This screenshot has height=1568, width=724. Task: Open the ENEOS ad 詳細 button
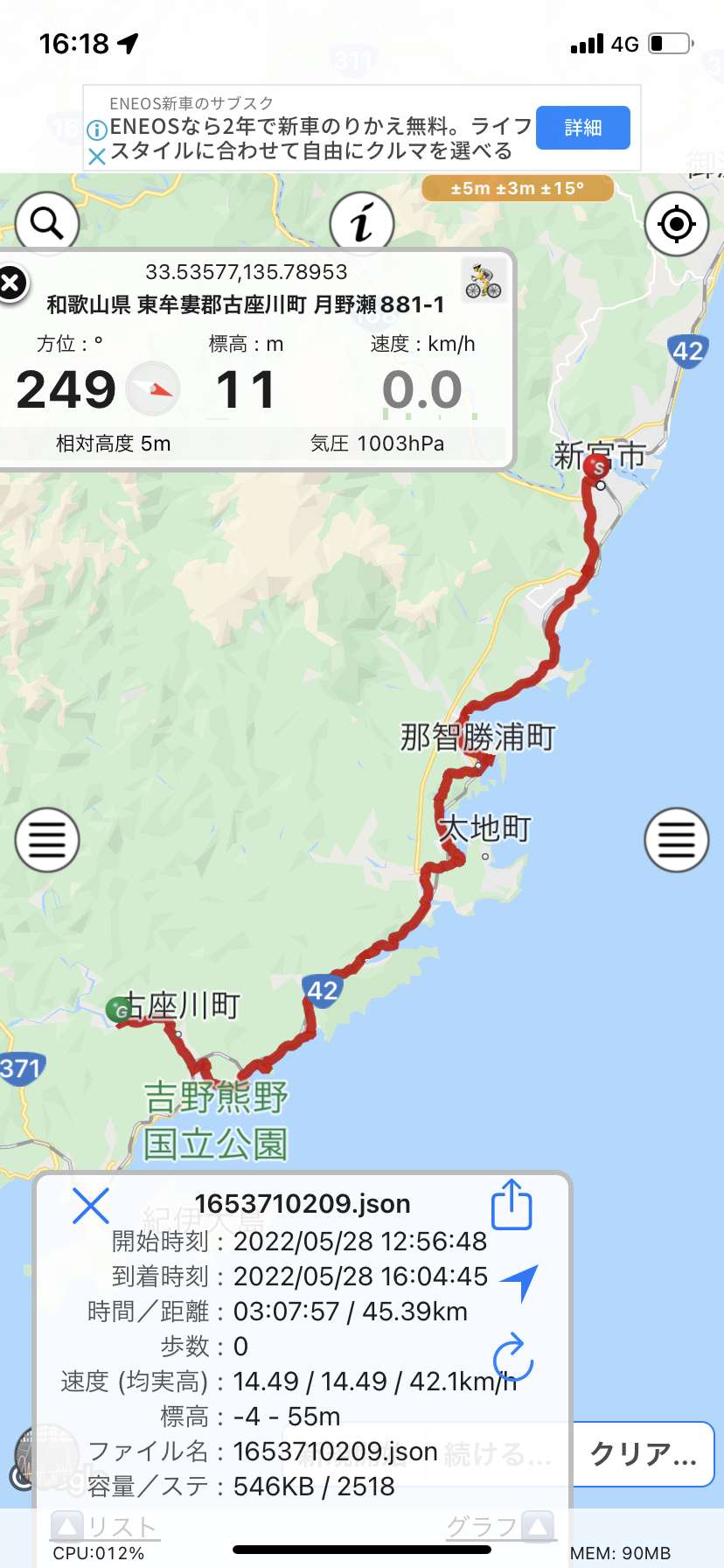point(583,128)
